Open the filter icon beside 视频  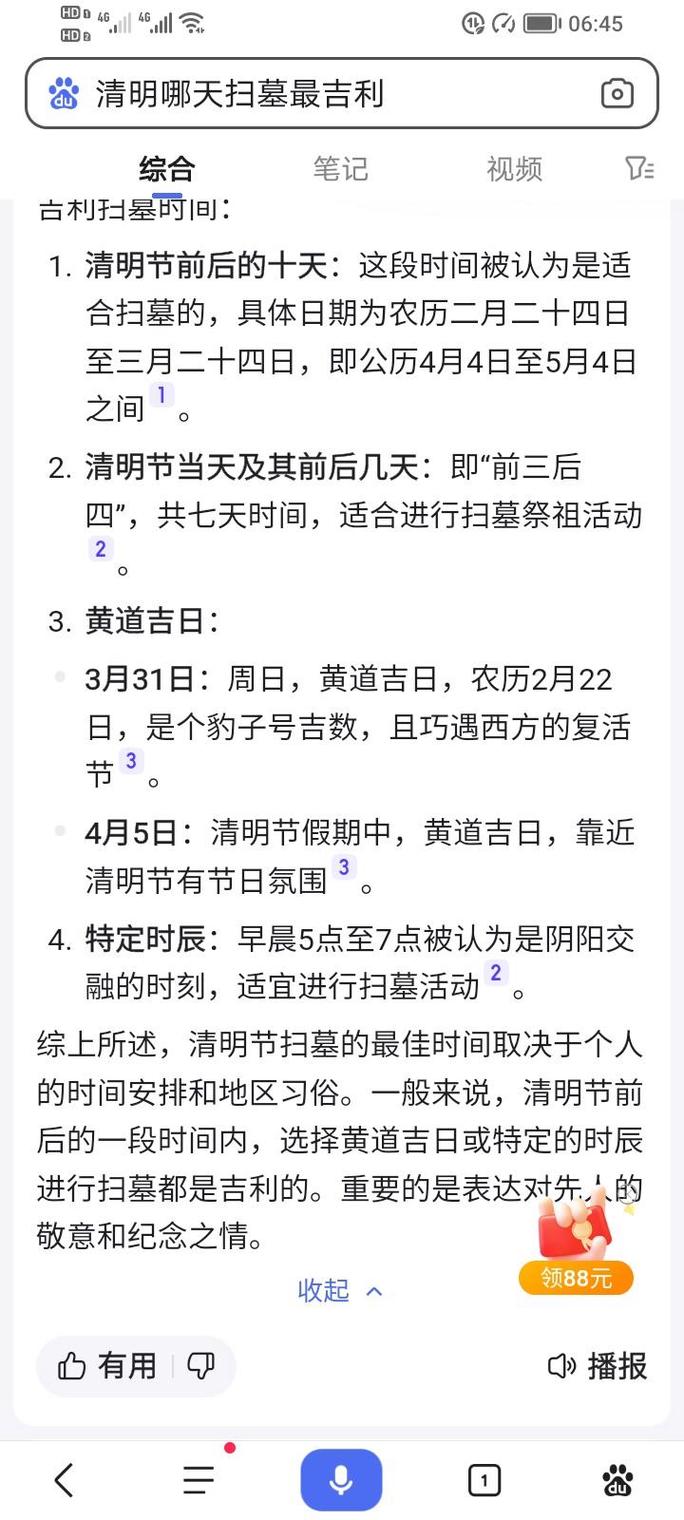[640, 168]
